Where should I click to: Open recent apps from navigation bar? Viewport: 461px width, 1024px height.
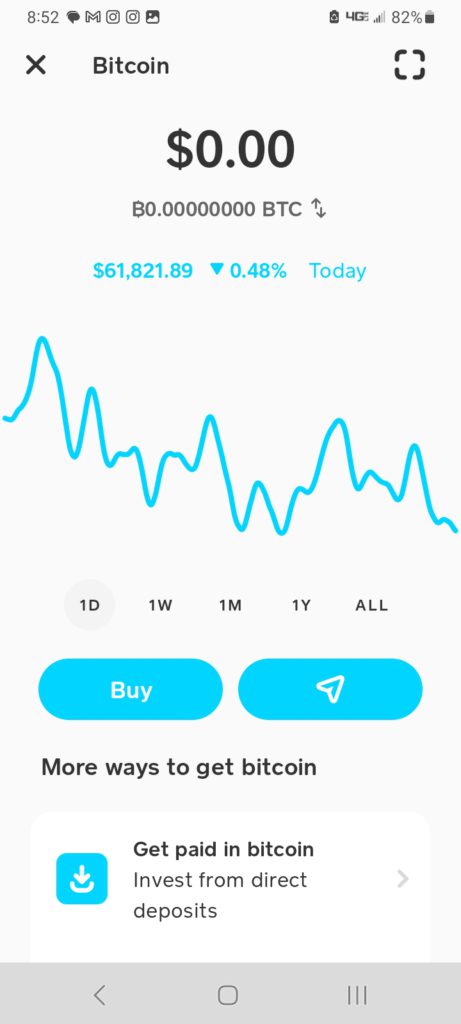(357, 995)
